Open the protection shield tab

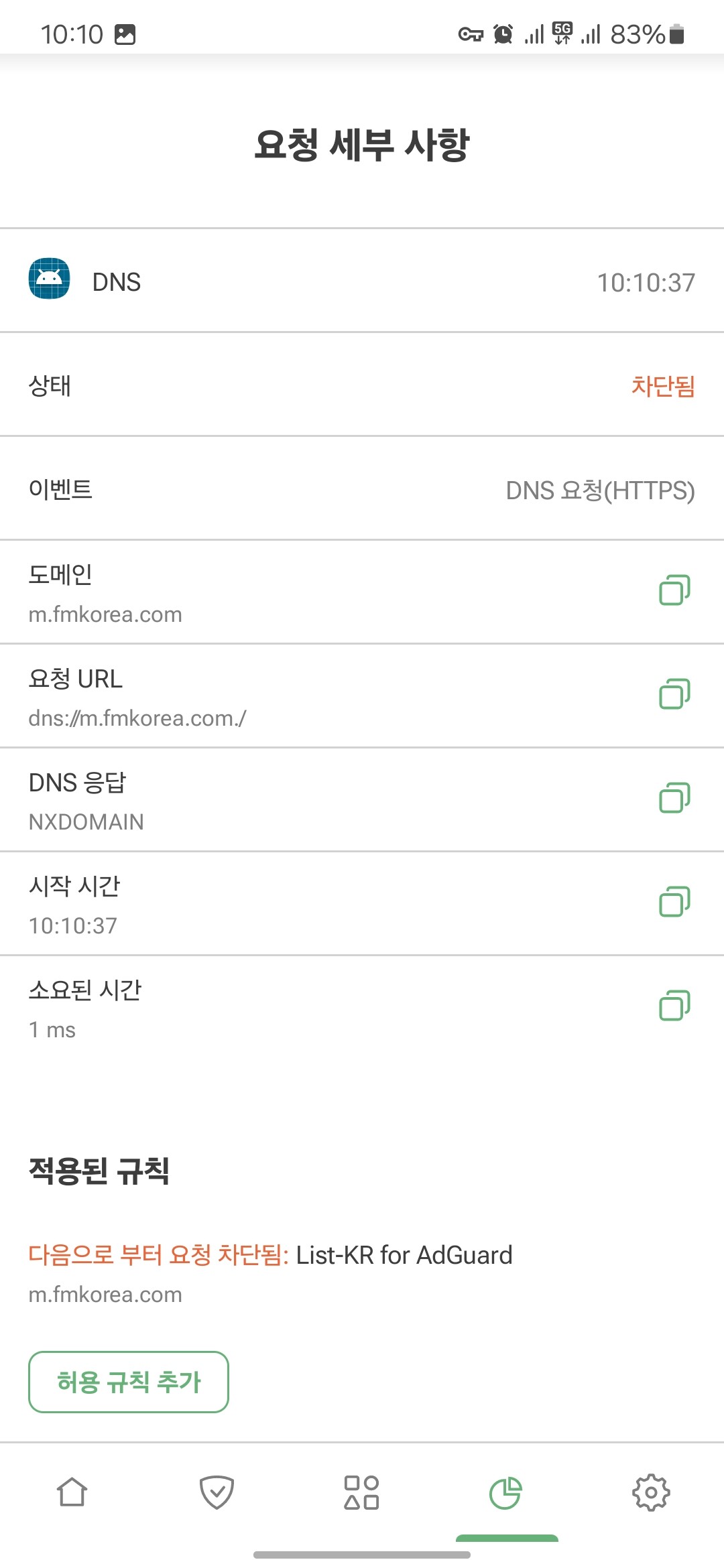(x=217, y=1492)
